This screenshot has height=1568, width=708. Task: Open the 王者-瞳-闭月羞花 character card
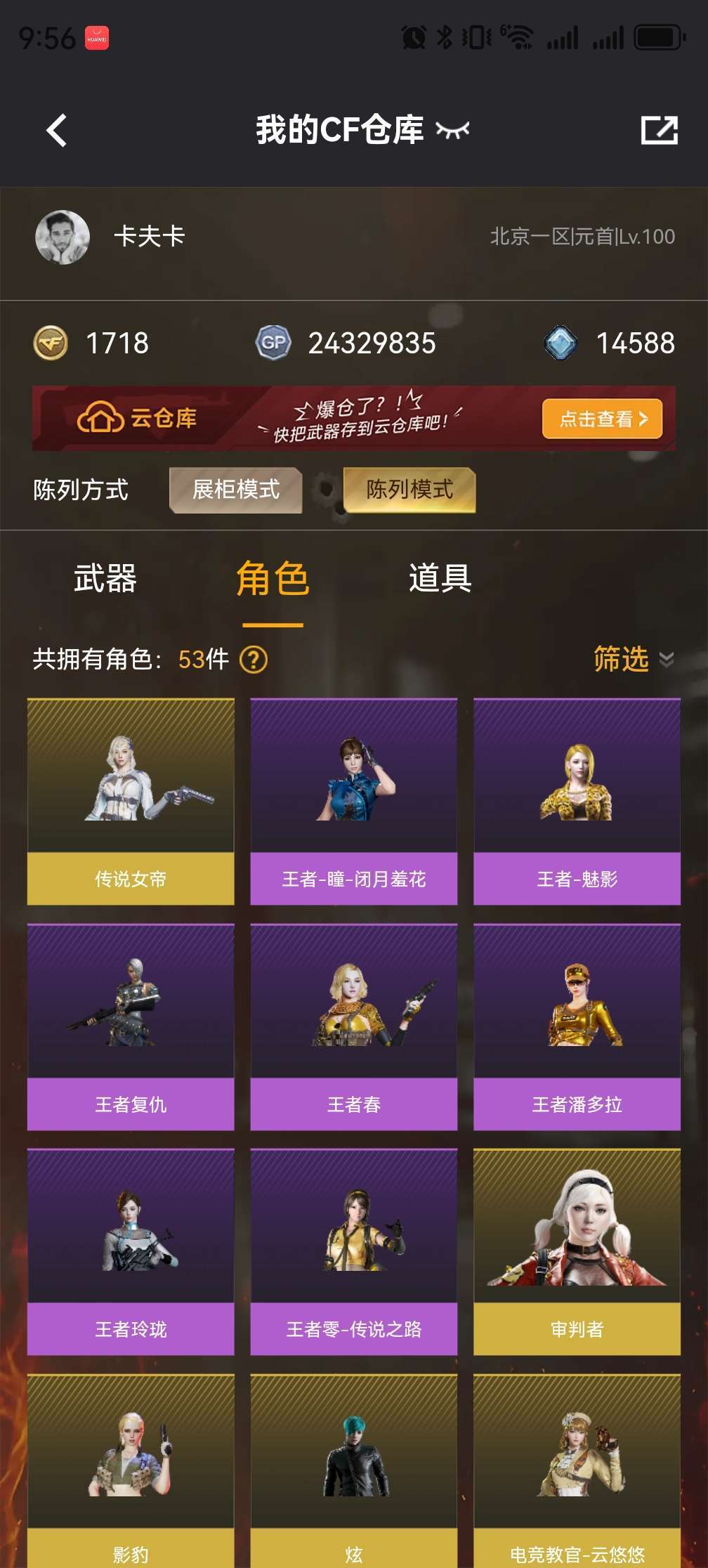354,802
